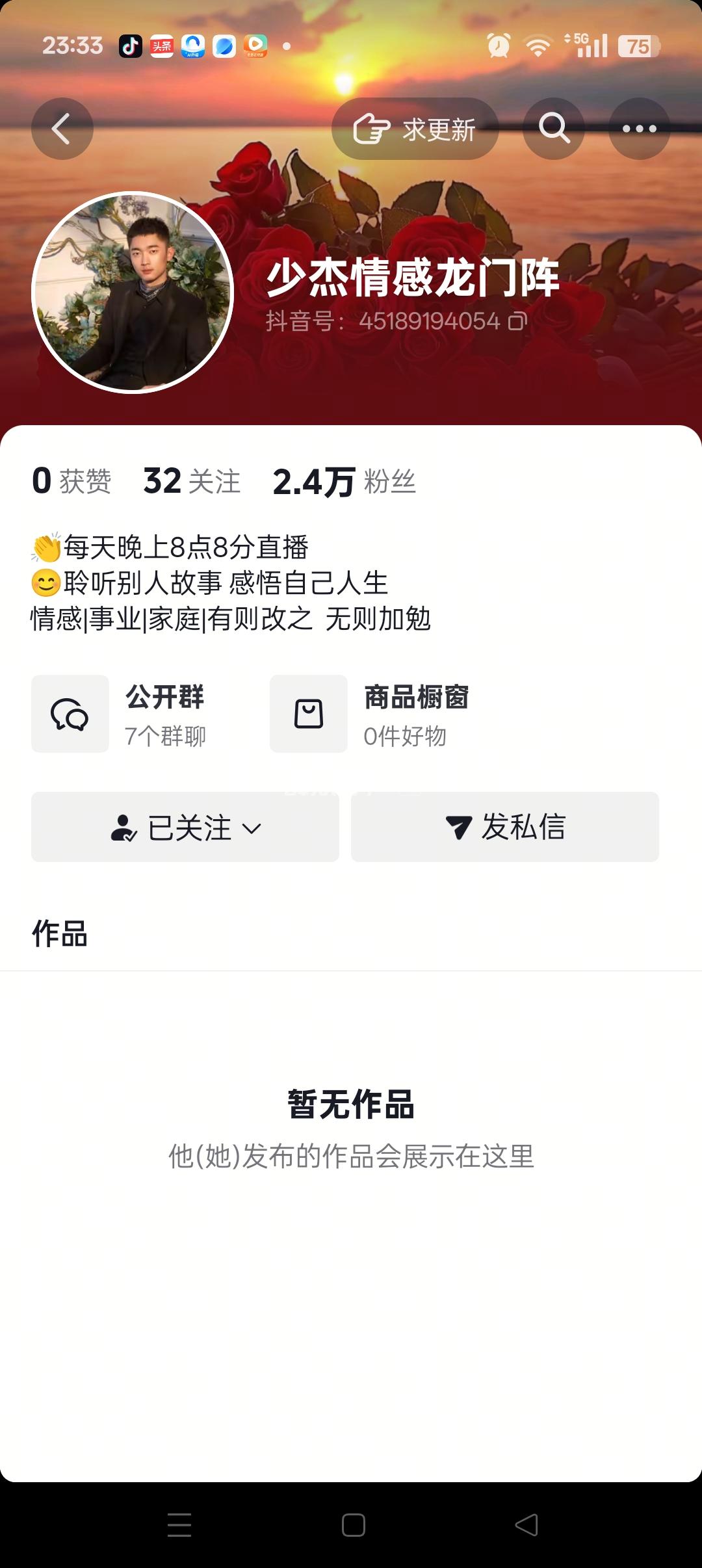View the profile avatar photo
The image size is (702, 1568).
[133, 293]
